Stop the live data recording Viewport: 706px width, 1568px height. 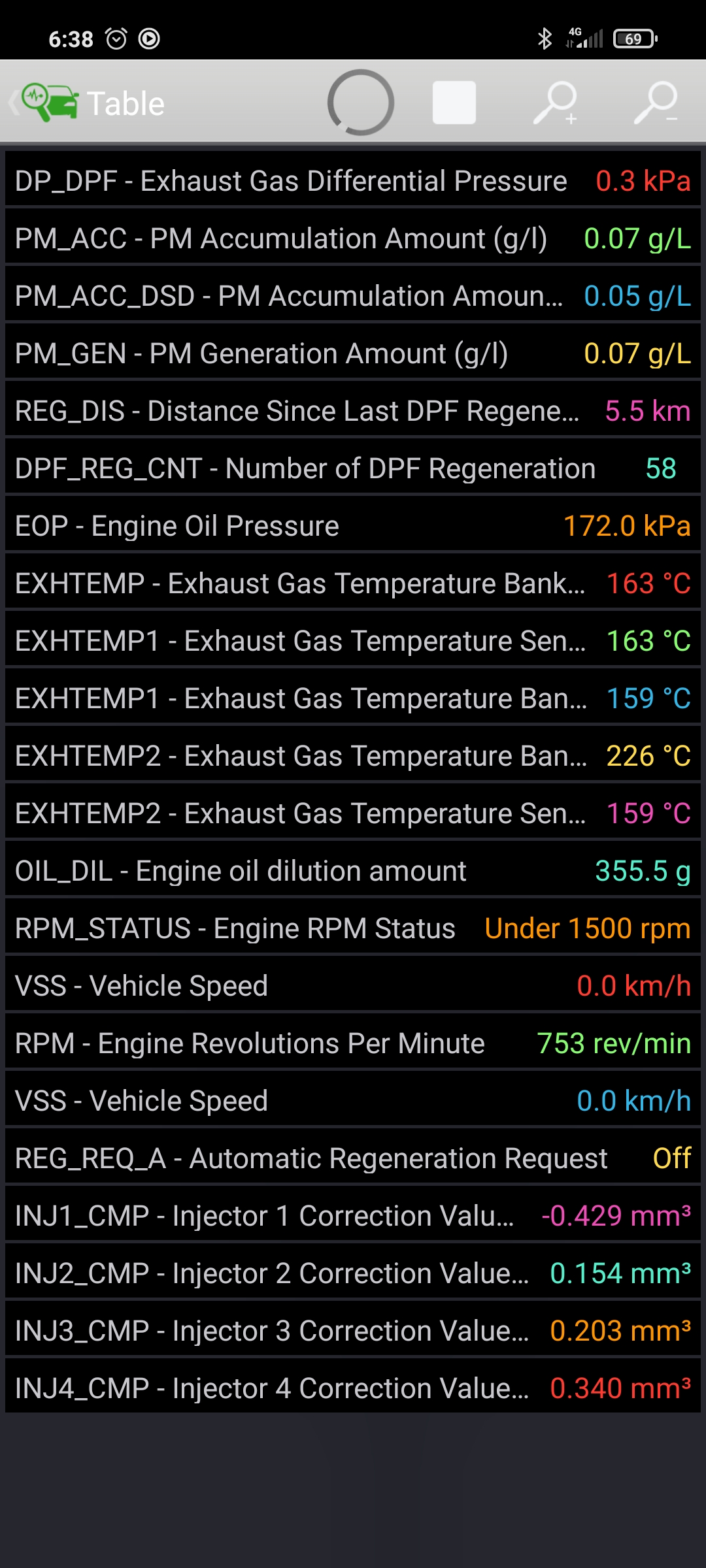pos(454,103)
